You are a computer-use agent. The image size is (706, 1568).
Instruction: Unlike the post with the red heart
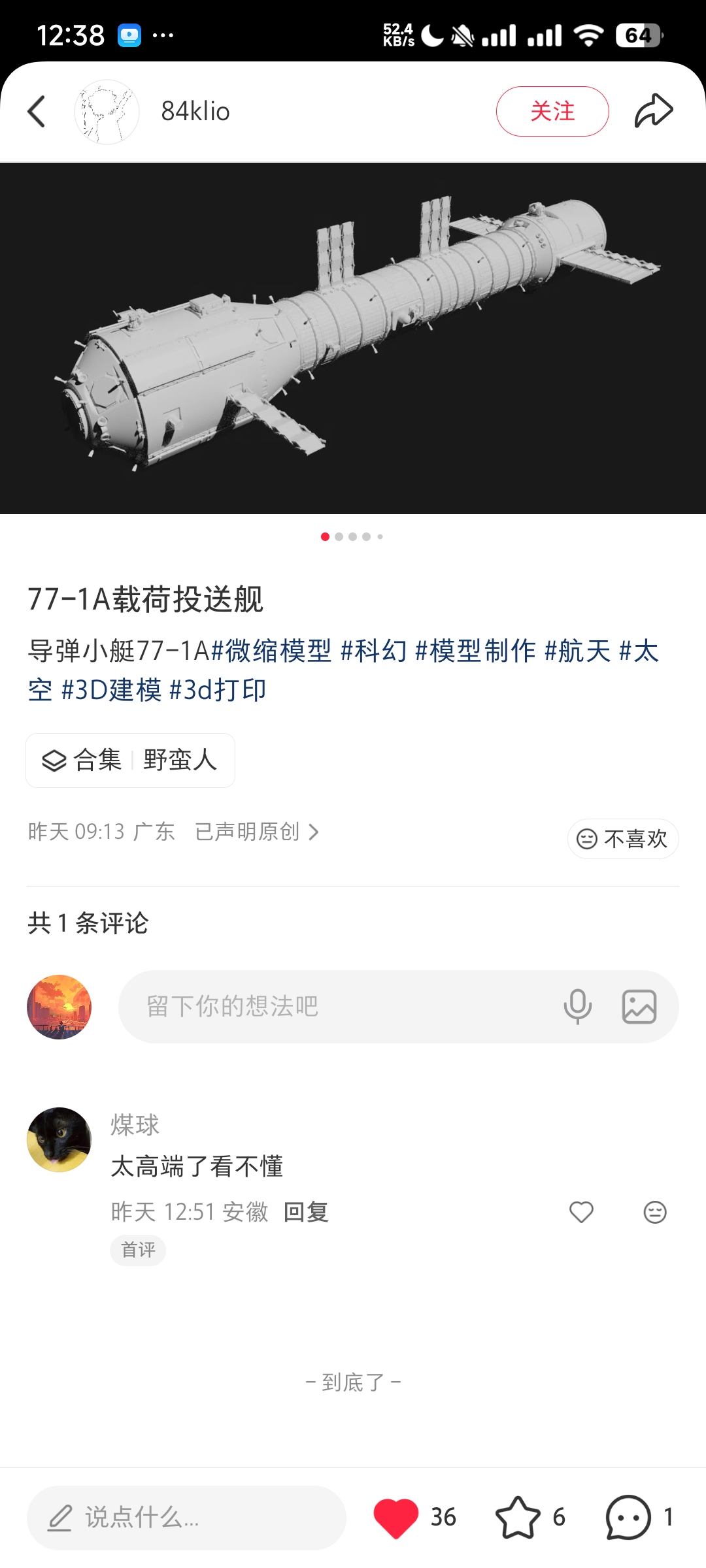click(x=396, y=1517)
